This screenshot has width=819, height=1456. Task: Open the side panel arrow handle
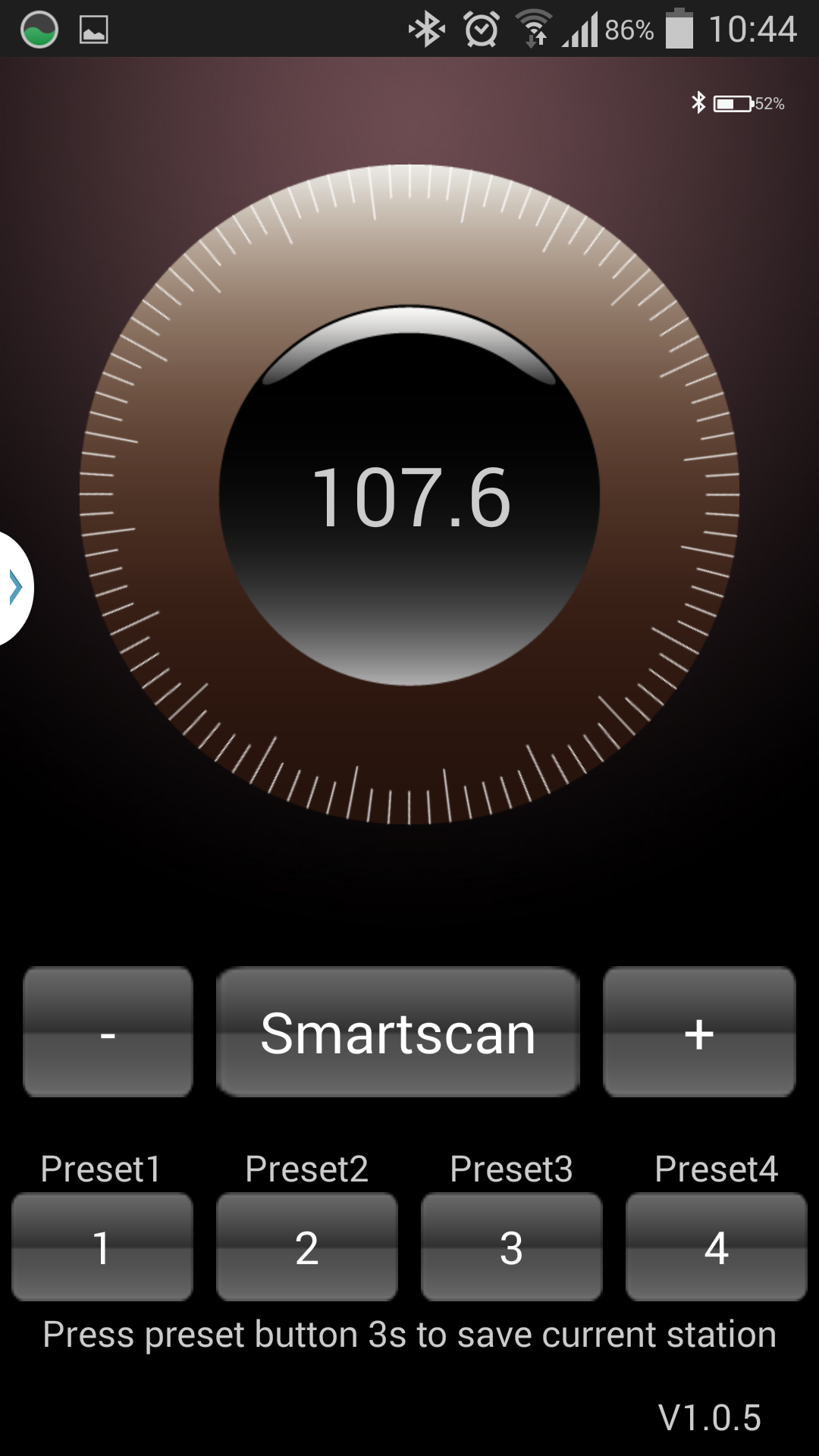tap(15, 588)
